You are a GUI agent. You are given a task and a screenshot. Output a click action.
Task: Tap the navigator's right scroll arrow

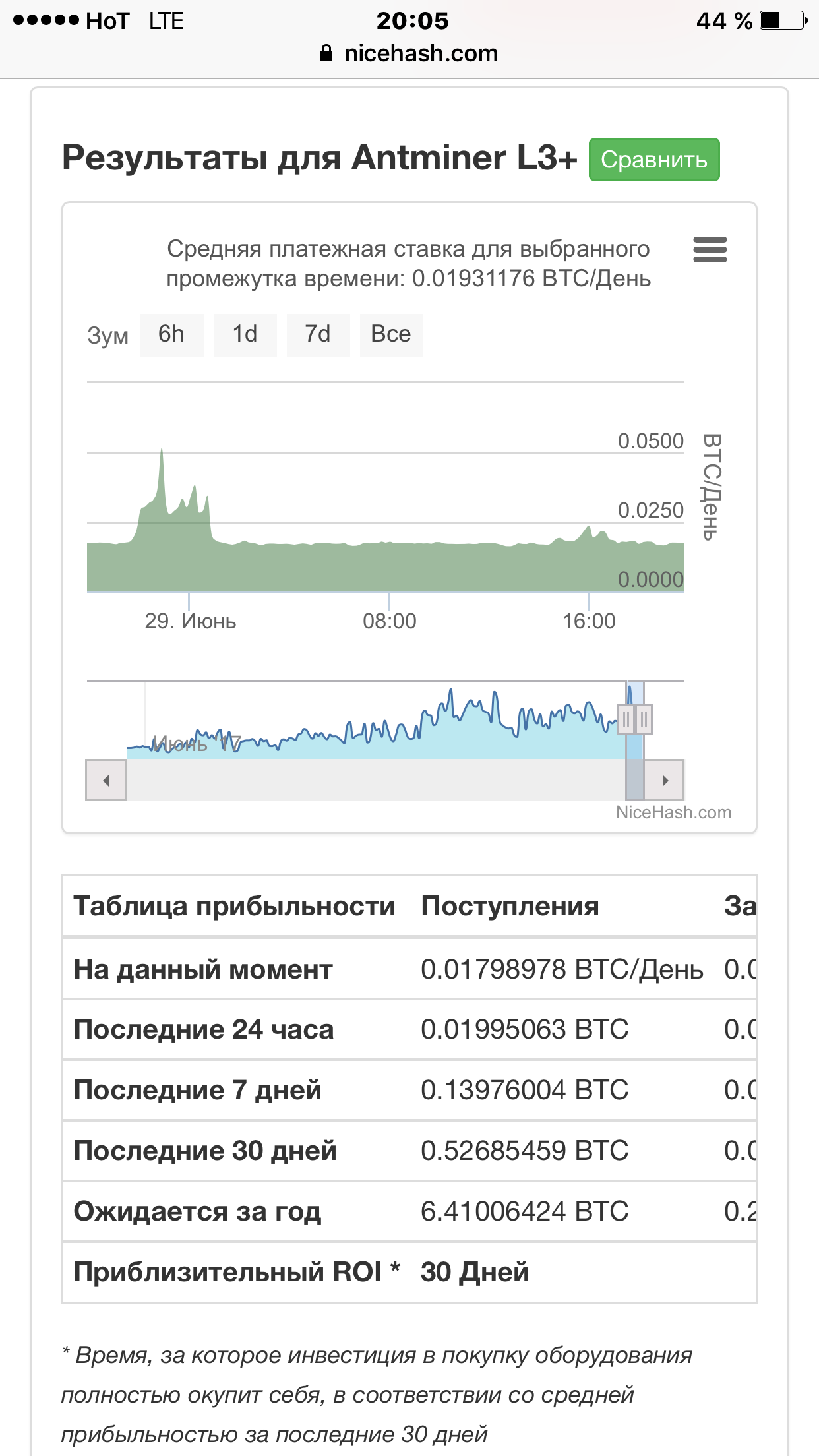click(664, 780)
